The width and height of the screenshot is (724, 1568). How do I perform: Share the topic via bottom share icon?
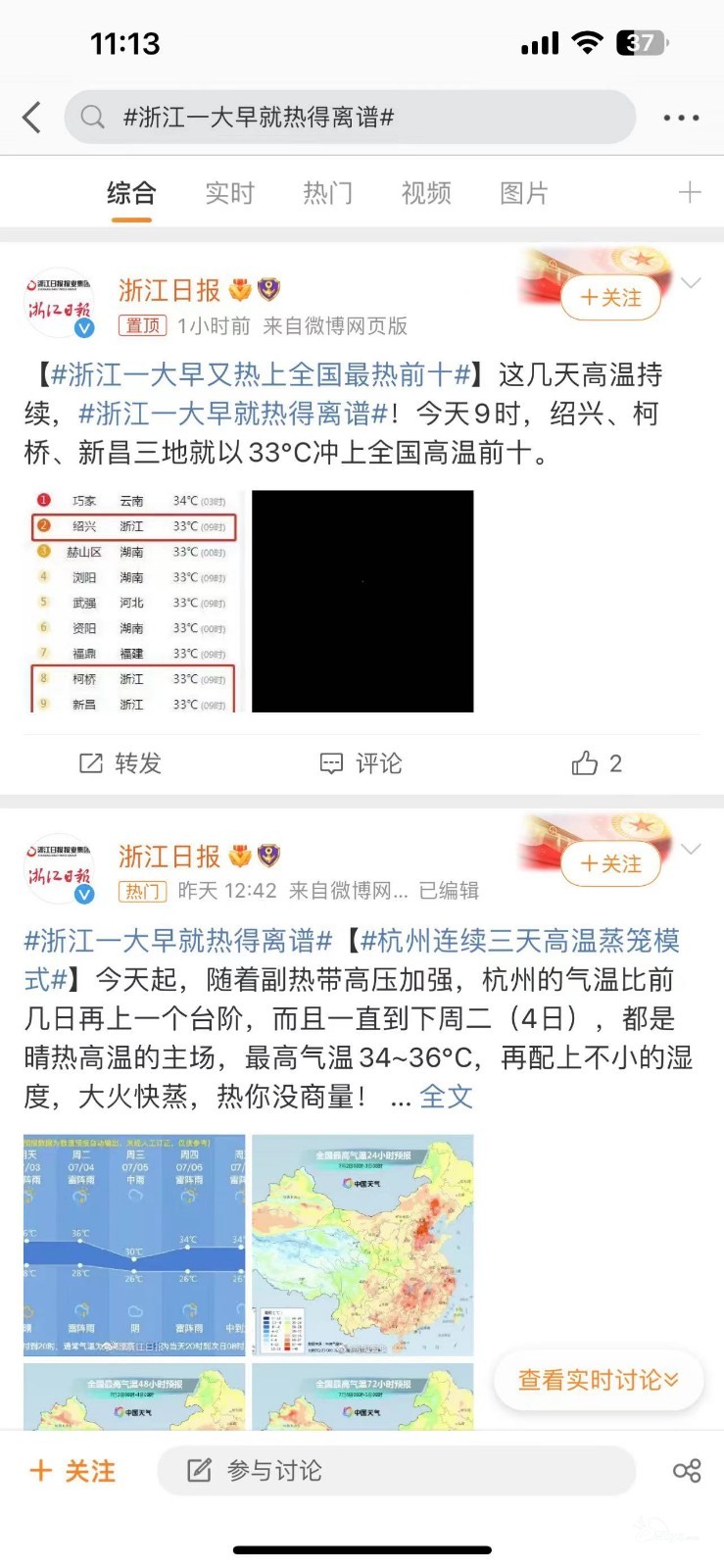pos(687,1470)
